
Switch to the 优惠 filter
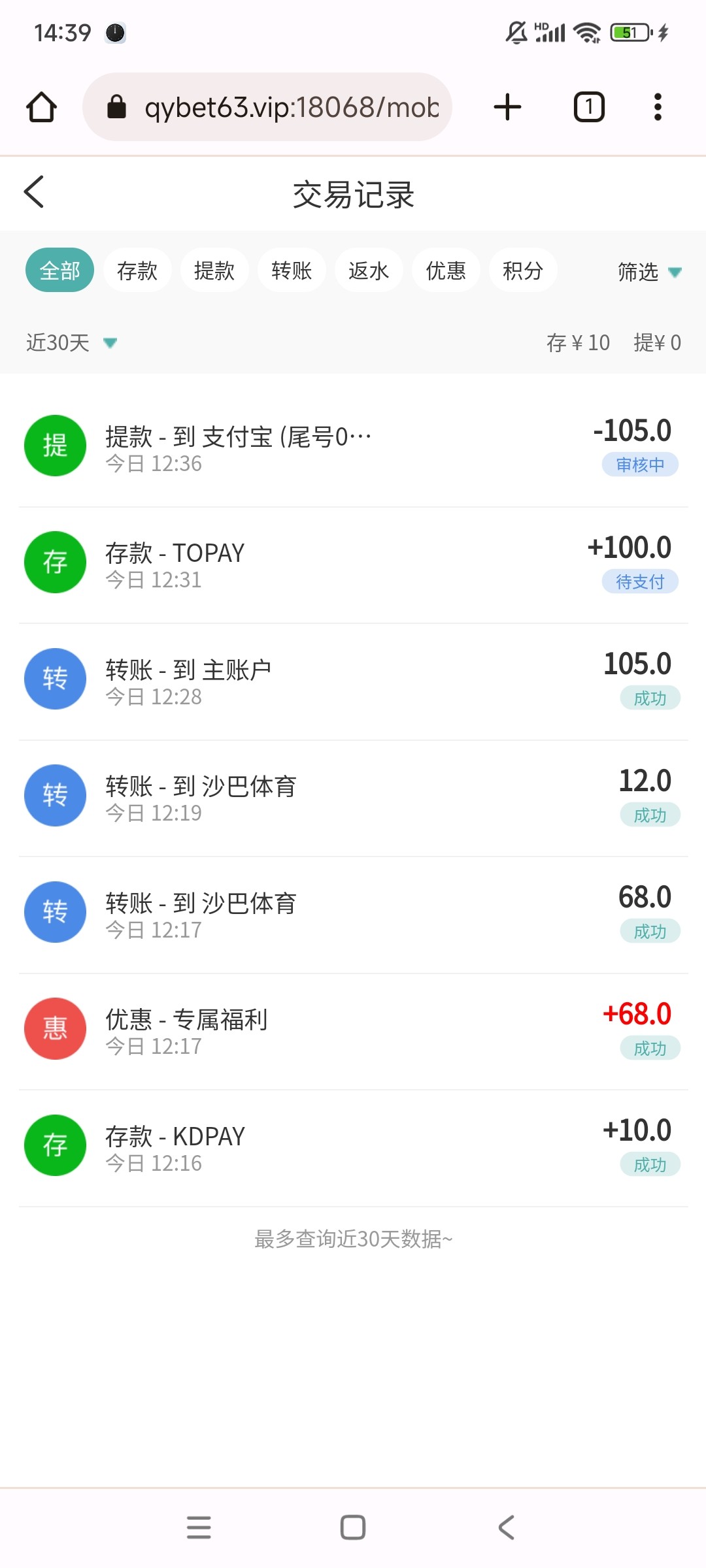point(446,270)
